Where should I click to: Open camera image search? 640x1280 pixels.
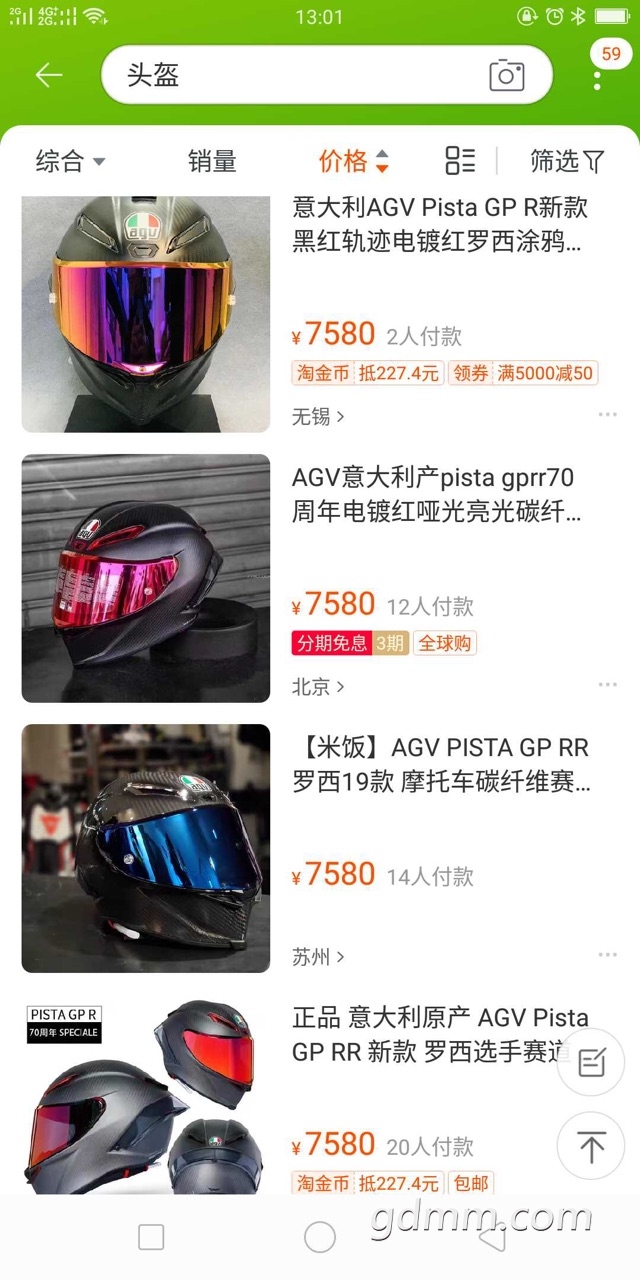click(x=506, y=75)
